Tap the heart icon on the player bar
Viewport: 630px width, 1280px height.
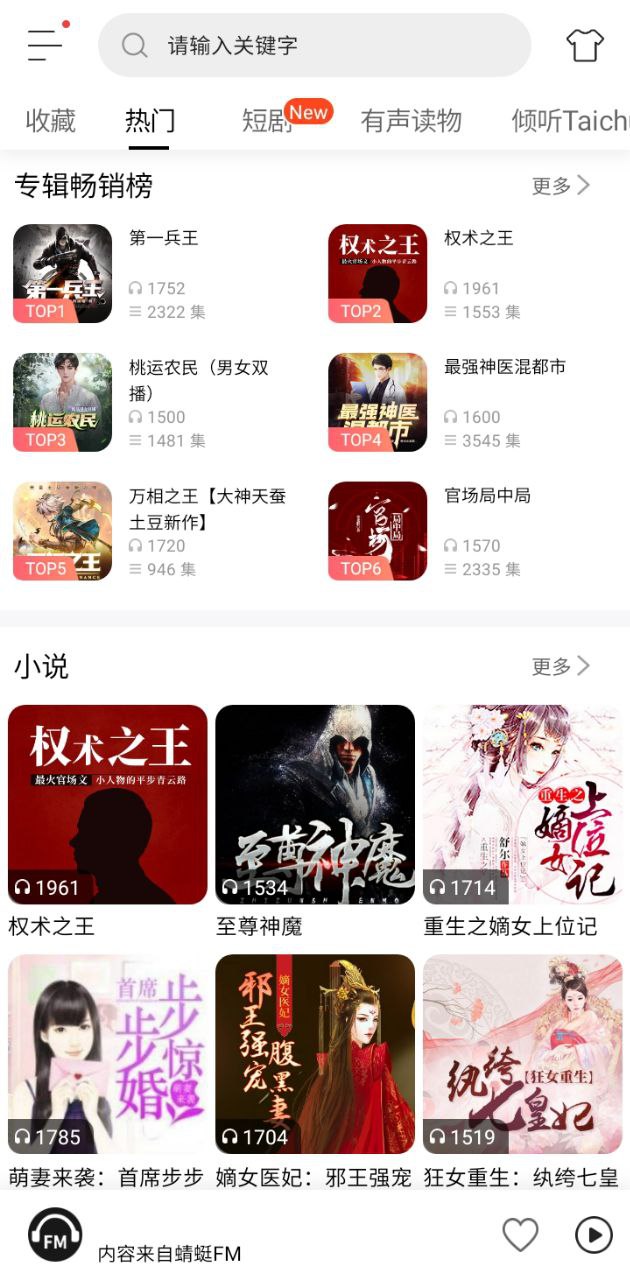[x=520, y=1235]
